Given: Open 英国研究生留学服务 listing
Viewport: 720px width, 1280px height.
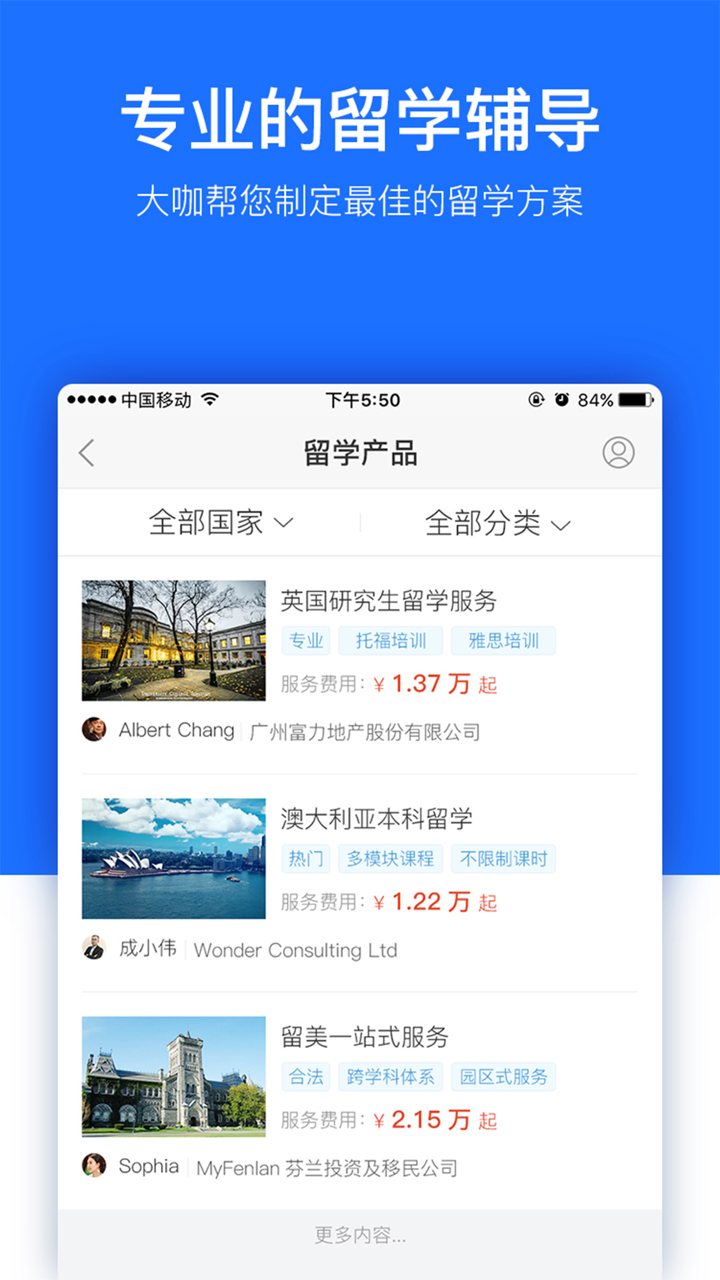Looking at the screenshot, I should (389, 601).
